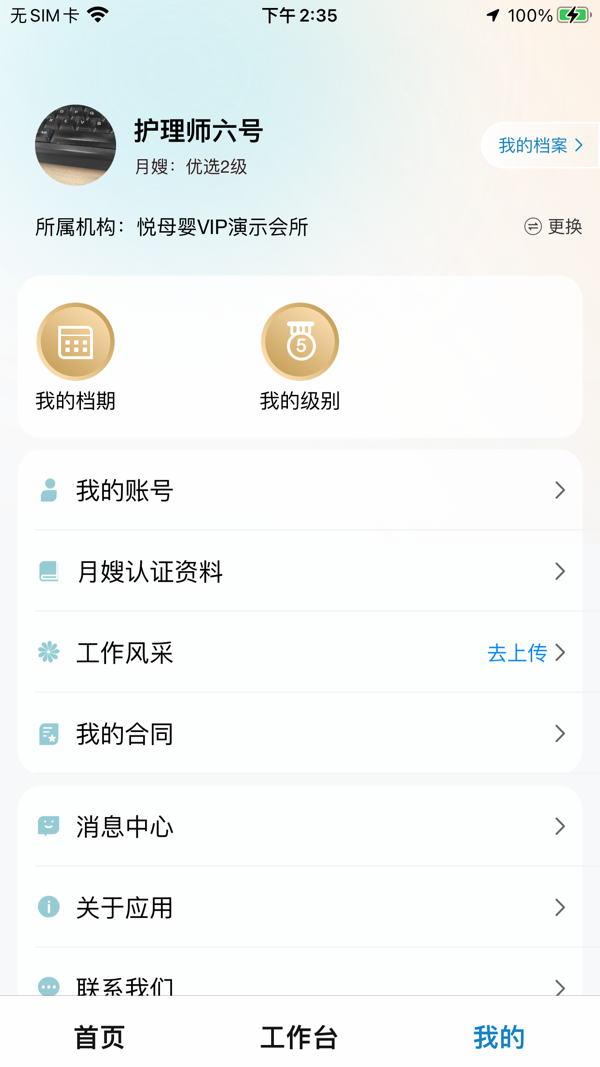
Task: Tap the profile avatar photo
Action: click(76, 145)
